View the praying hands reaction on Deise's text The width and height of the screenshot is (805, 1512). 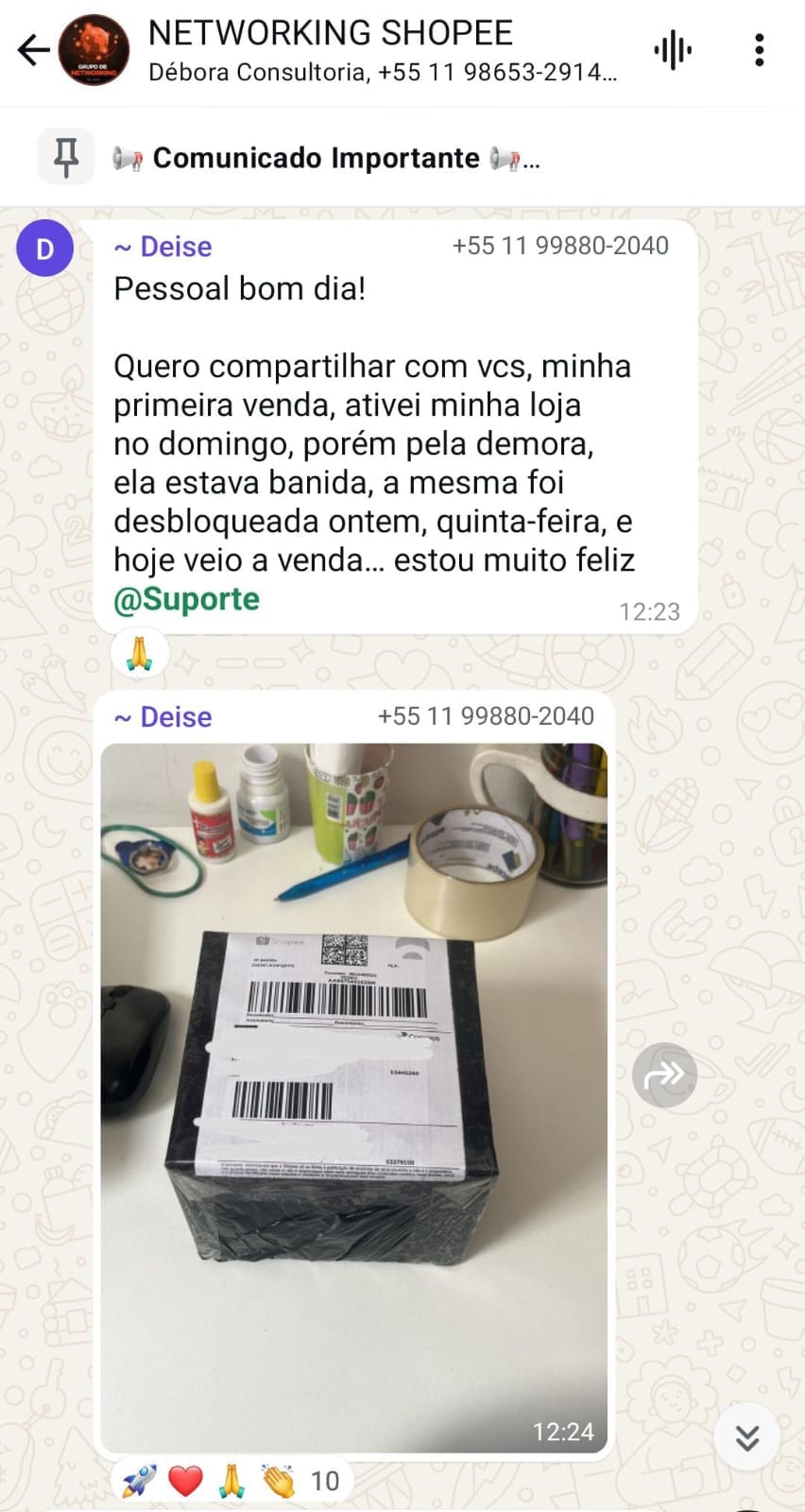click(x=140, y=653)
